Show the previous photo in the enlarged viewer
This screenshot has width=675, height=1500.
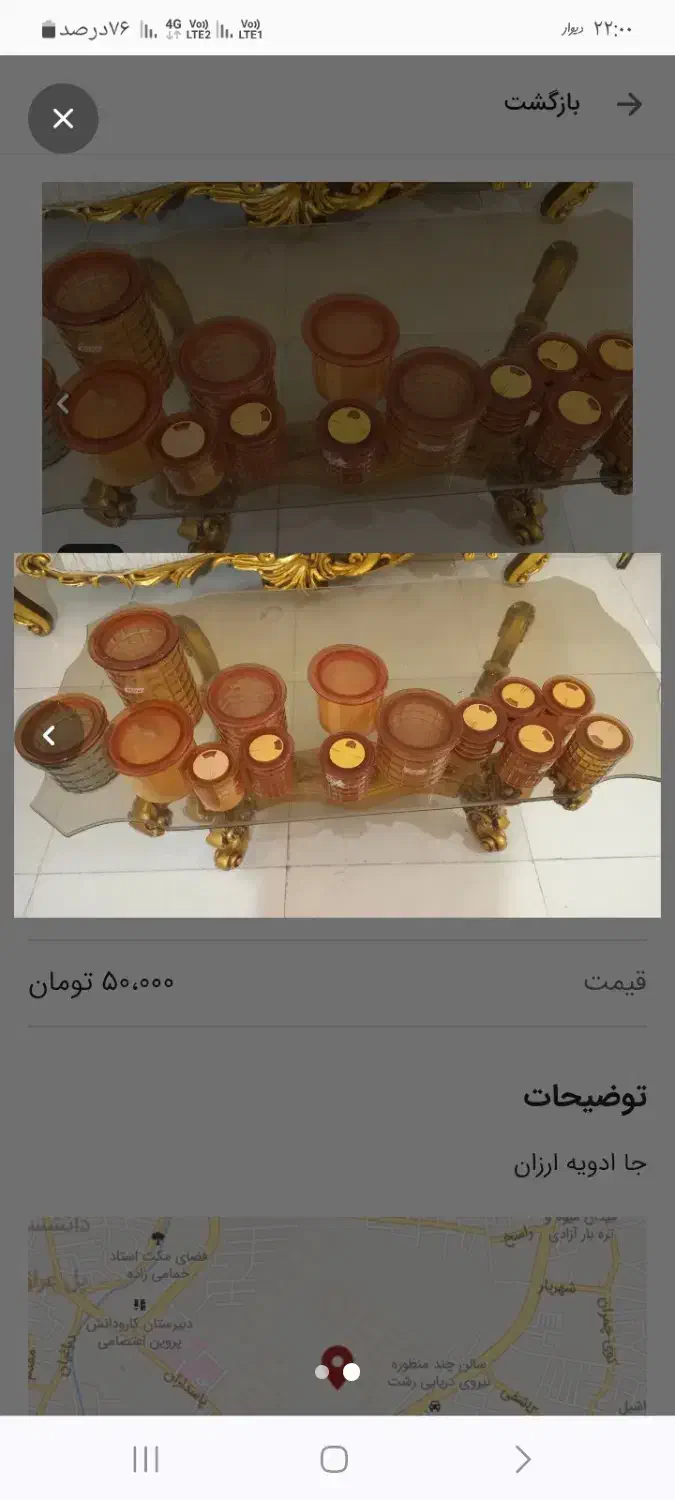[49, 736]
